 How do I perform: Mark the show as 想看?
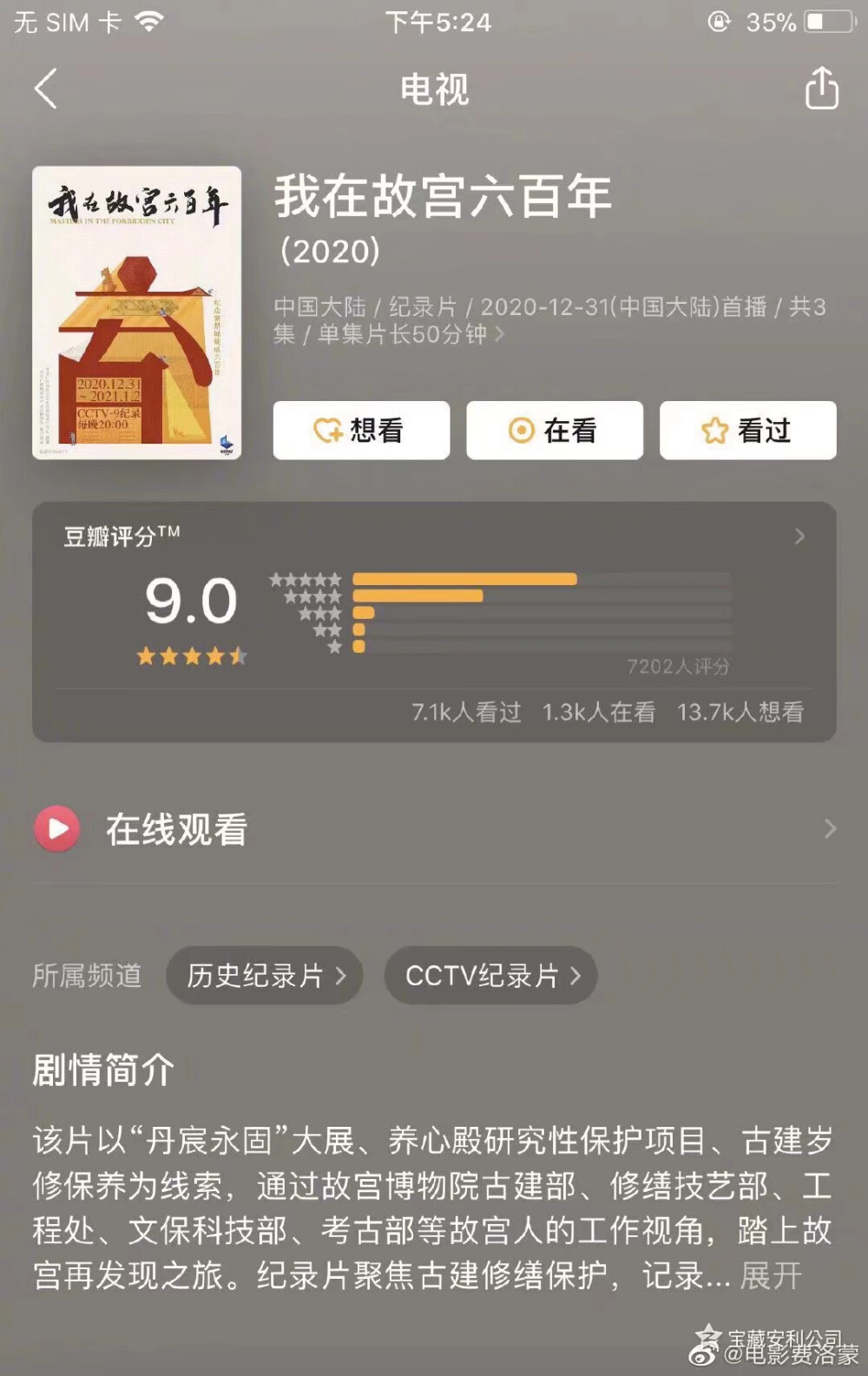pos(360,431)
